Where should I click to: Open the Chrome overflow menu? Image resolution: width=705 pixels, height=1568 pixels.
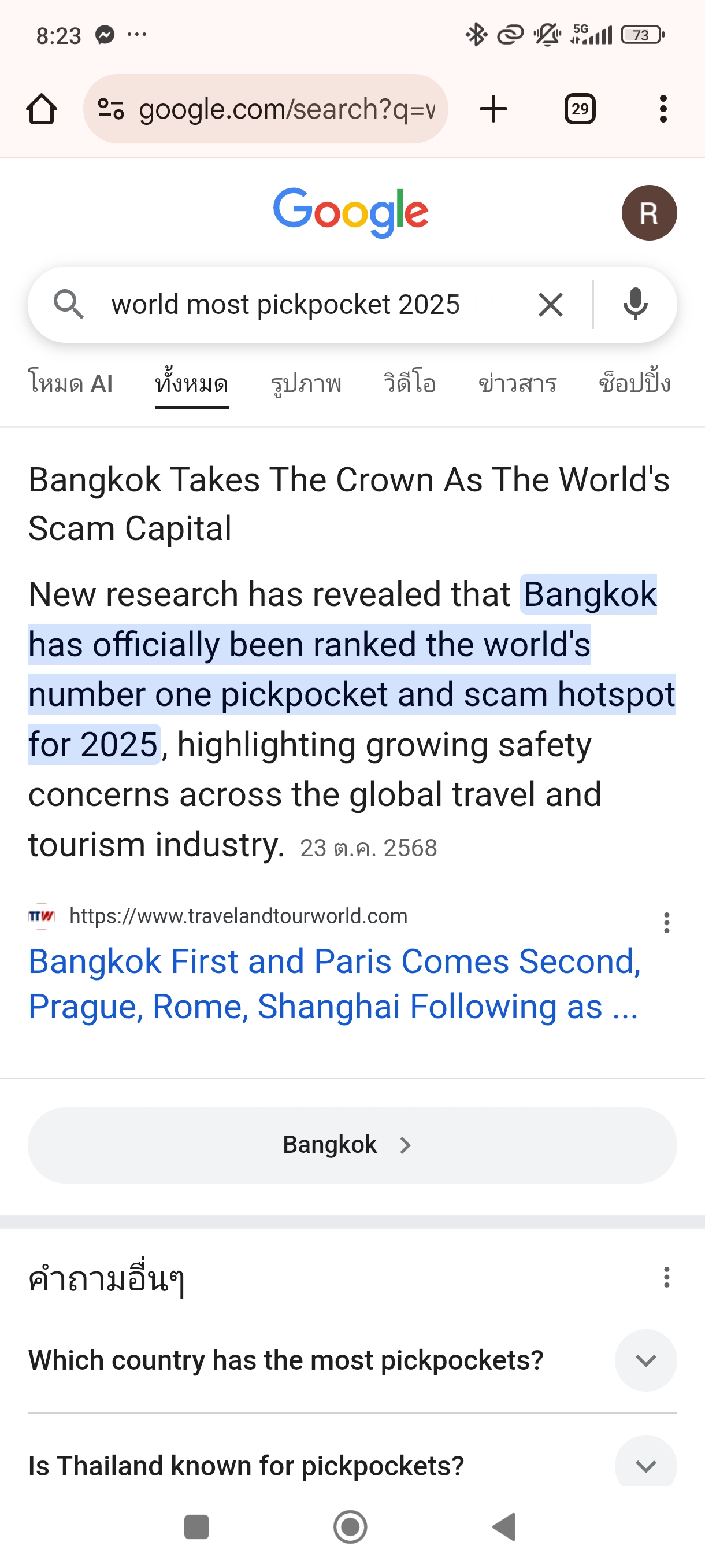[x=663, y=110]
